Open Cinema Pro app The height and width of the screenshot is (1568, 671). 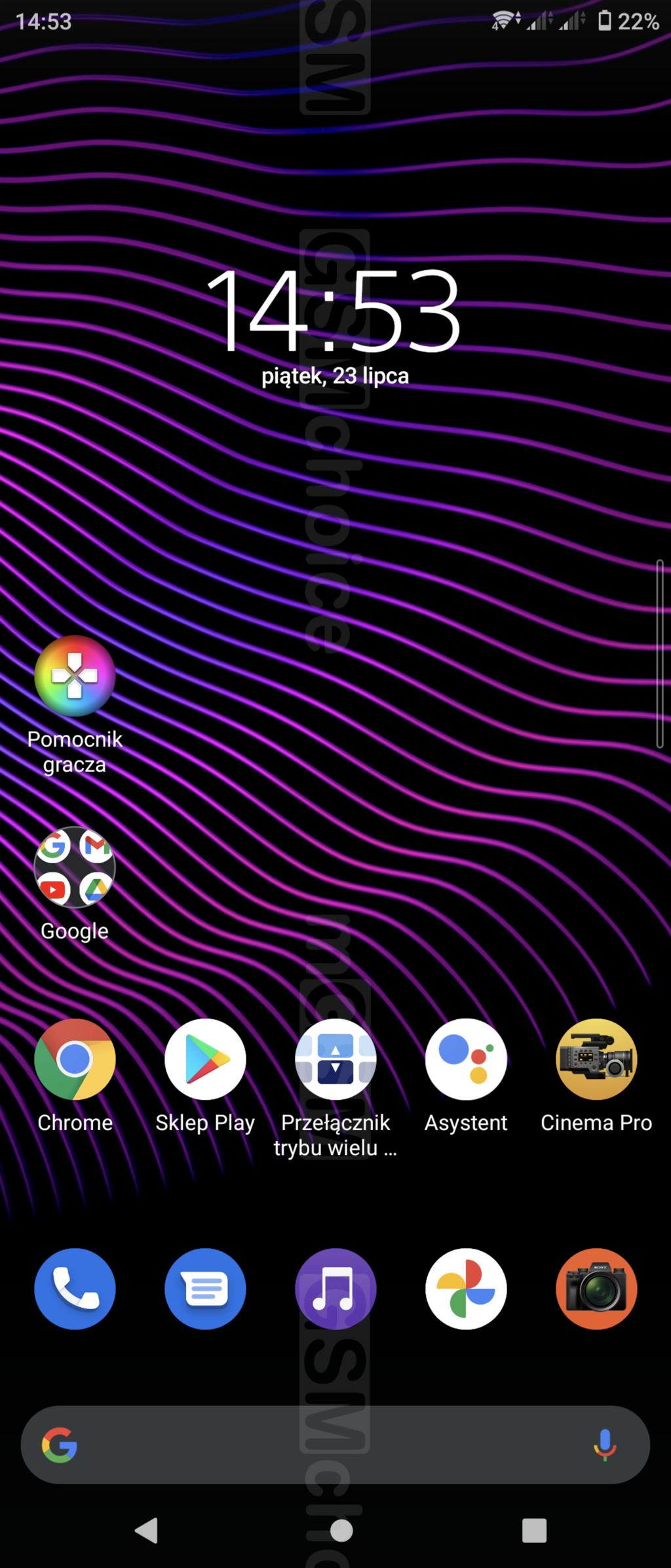click(x=596, y=1059)
